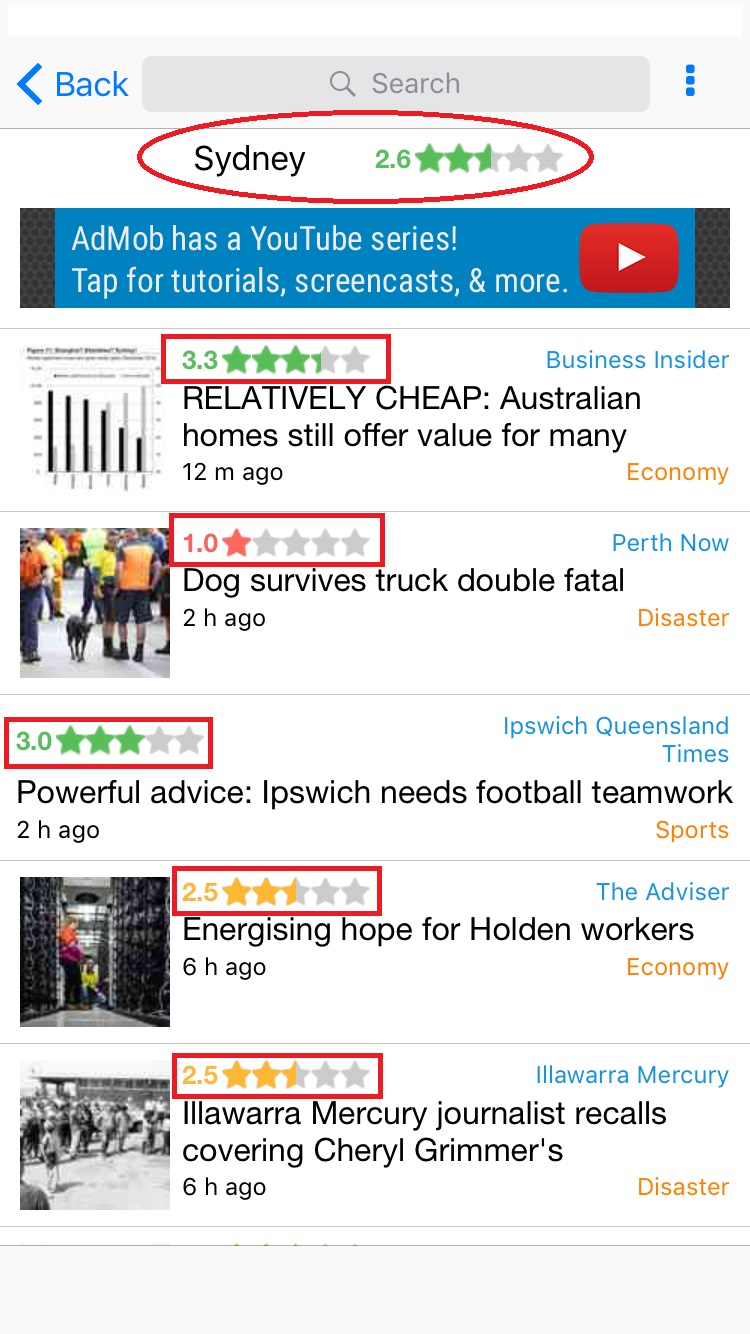Open the Illawarra Mercury Cheryl Grimmer article
Screen dimensions: 750x1334
point(375,1135)
